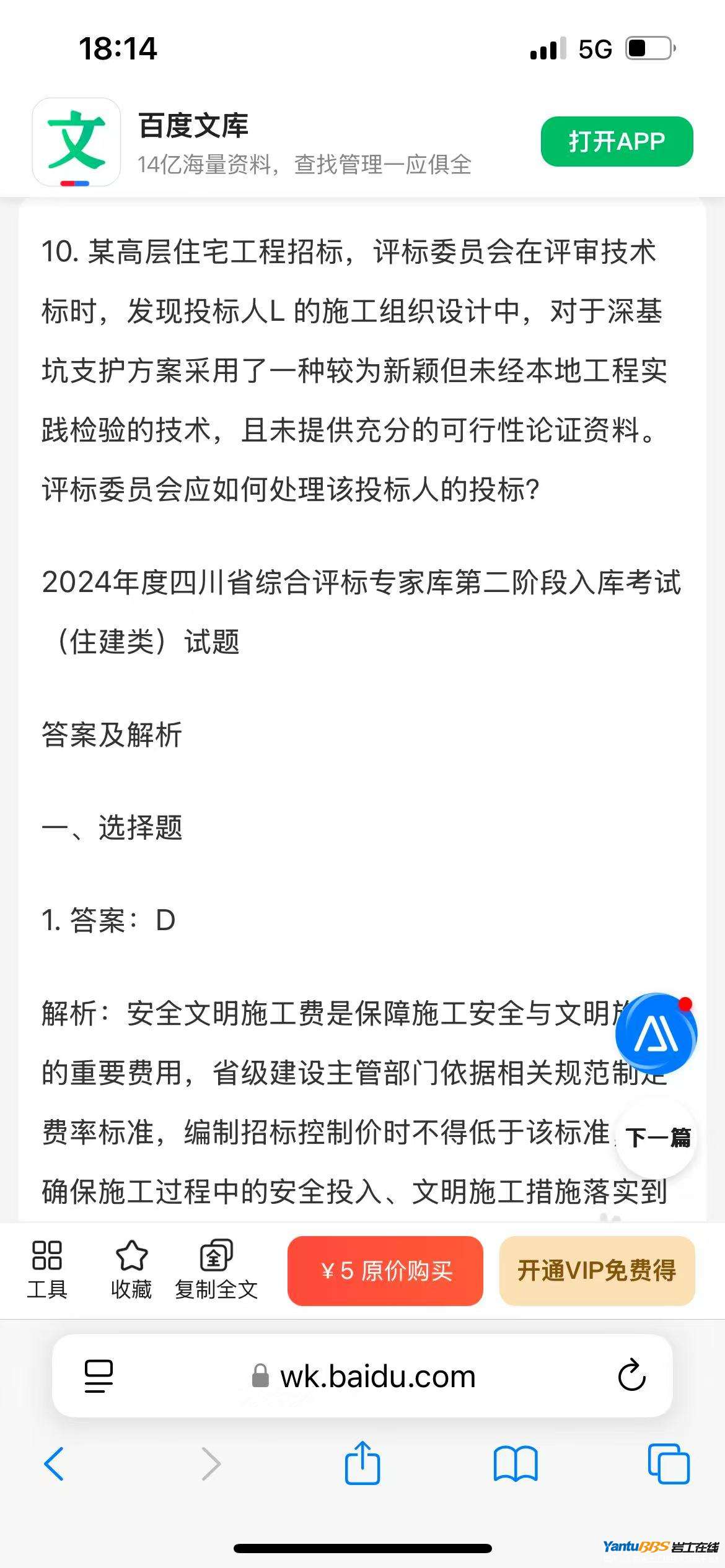Show open Safari tabs
The height and width of the screenshot is (1568, 725).
point(668,1464)
